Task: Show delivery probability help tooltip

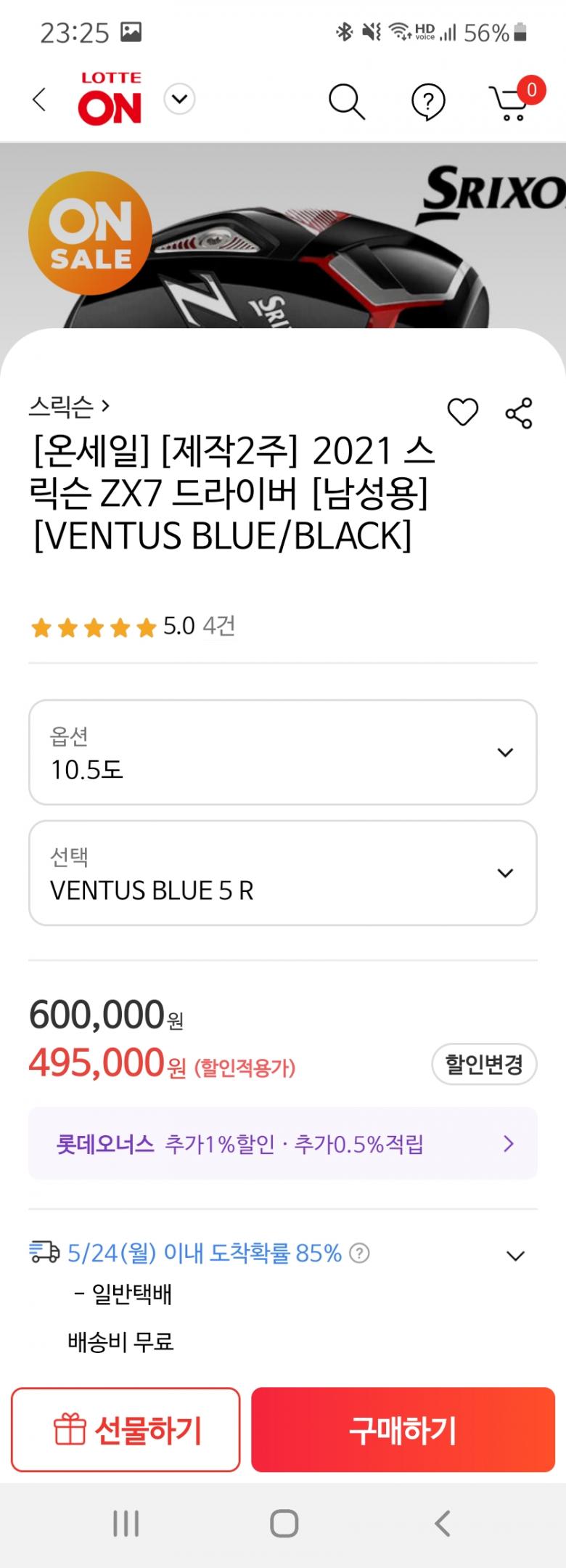Action: coord(359,1254)
